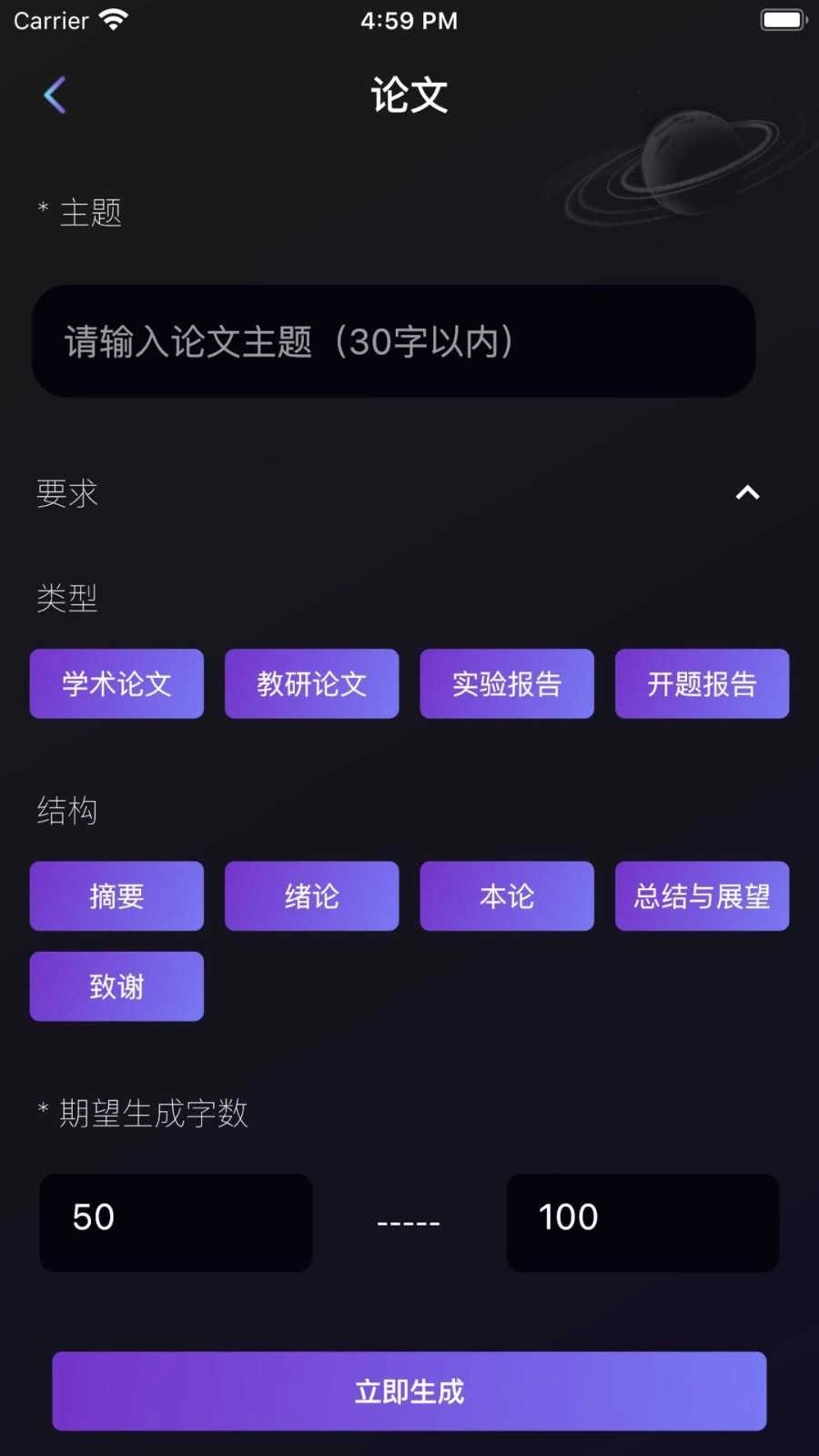Tap the 4:59 PM clock display
819x1456 pixels.
(409, 19)
